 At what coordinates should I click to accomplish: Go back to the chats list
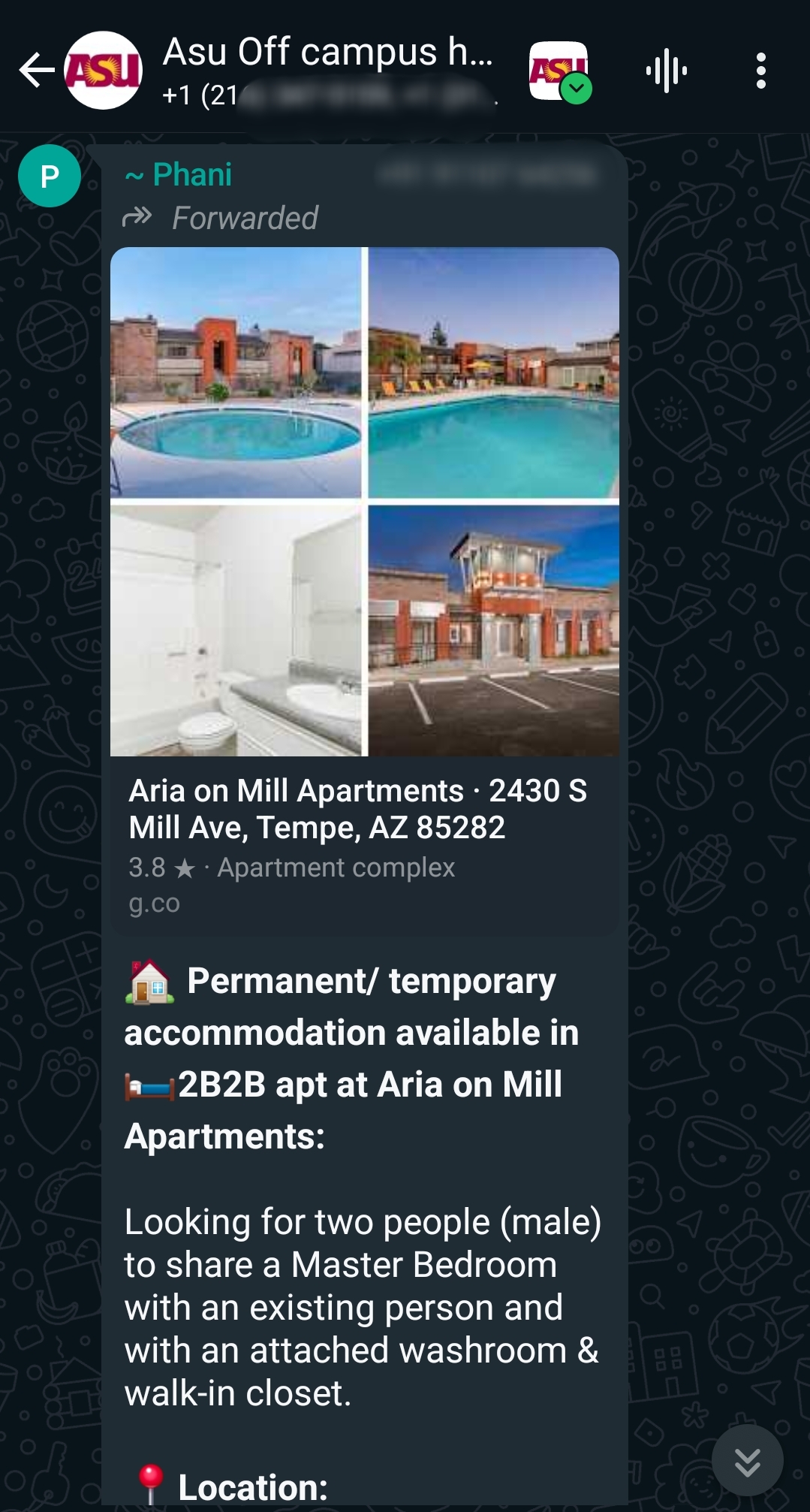tap(36, 71)
